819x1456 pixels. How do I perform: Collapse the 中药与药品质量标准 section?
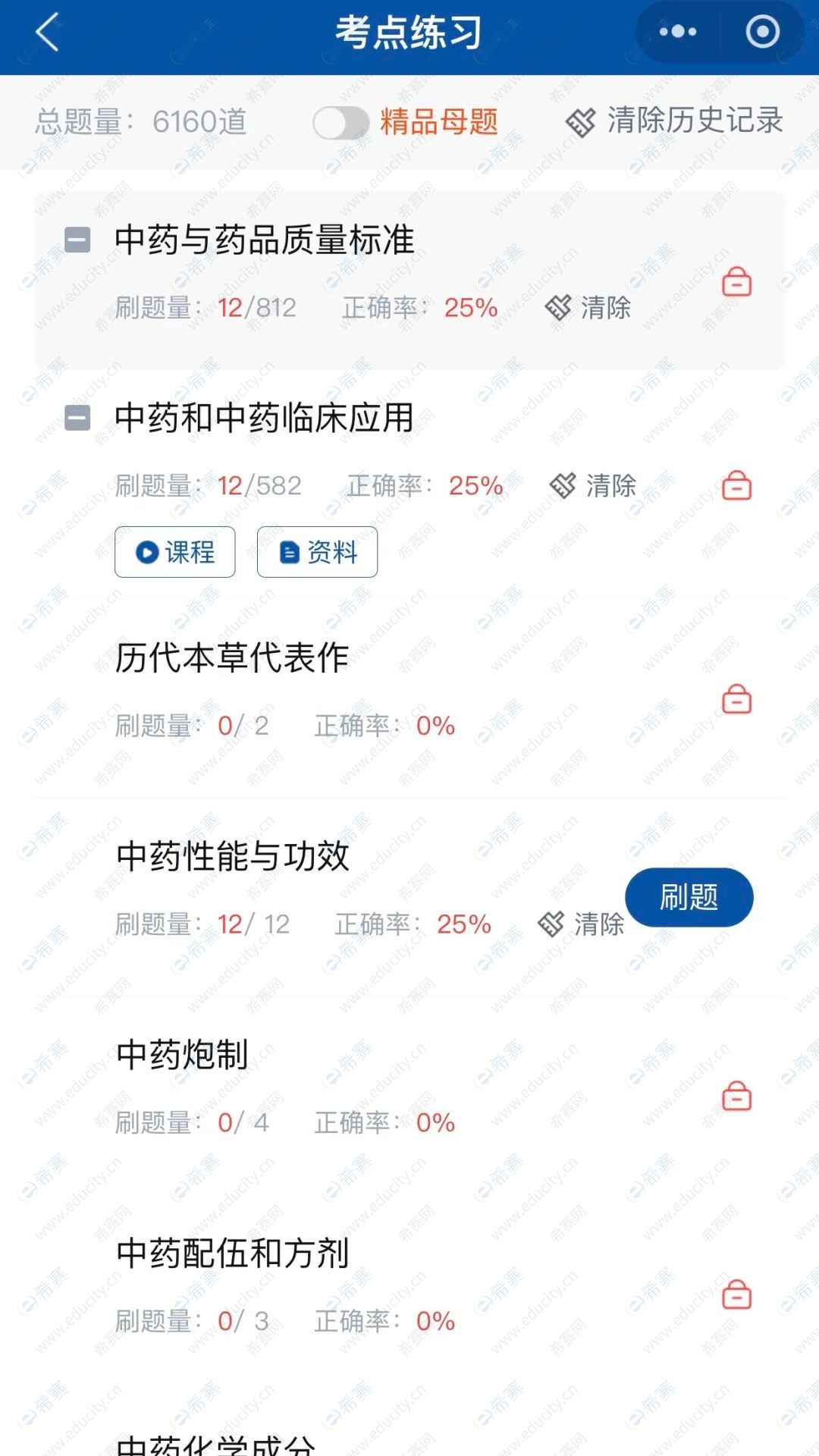coord(77,240)
